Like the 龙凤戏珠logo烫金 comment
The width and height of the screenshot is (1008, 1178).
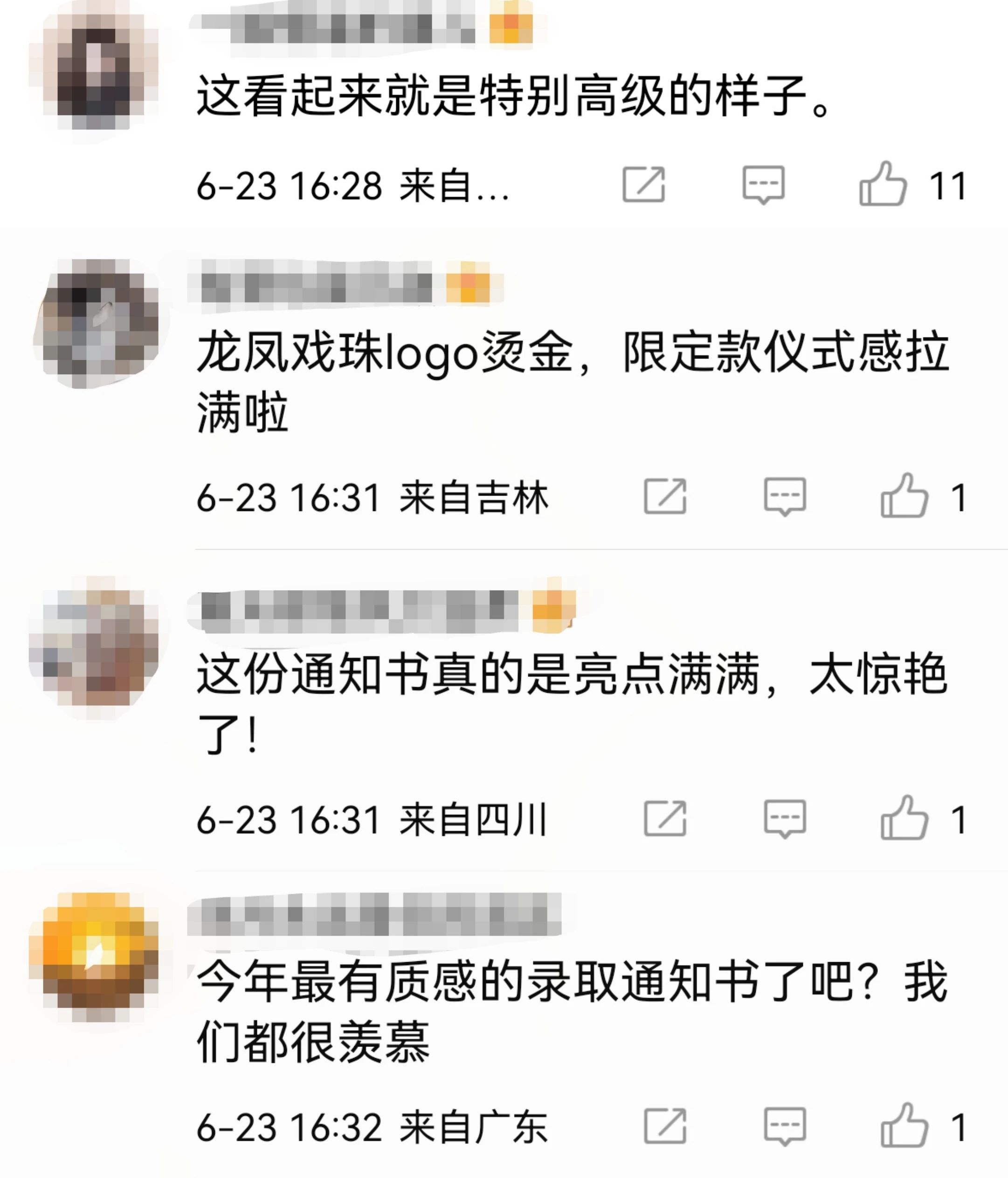(904, 496)
